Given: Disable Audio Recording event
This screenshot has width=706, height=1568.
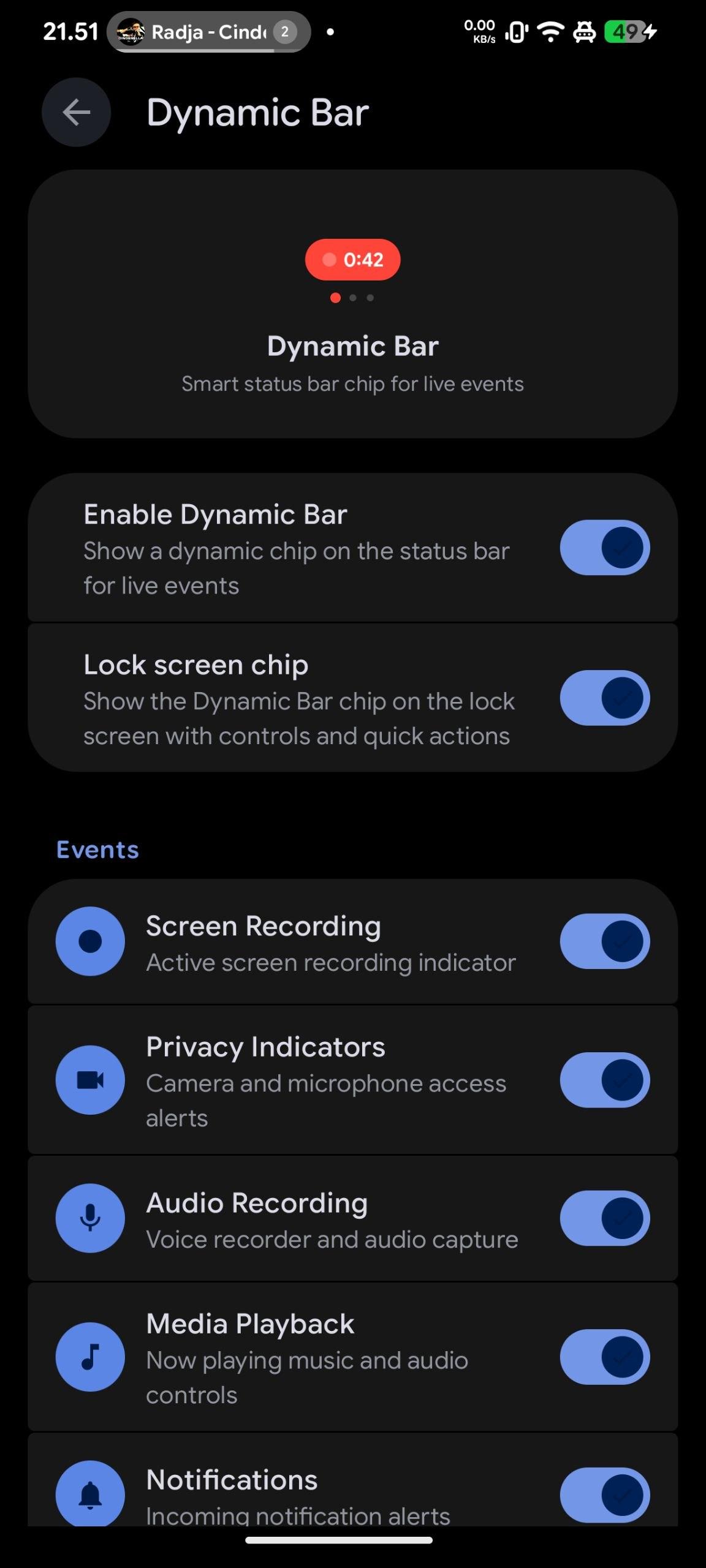Looking at the screenshot, I should 604,1218.
